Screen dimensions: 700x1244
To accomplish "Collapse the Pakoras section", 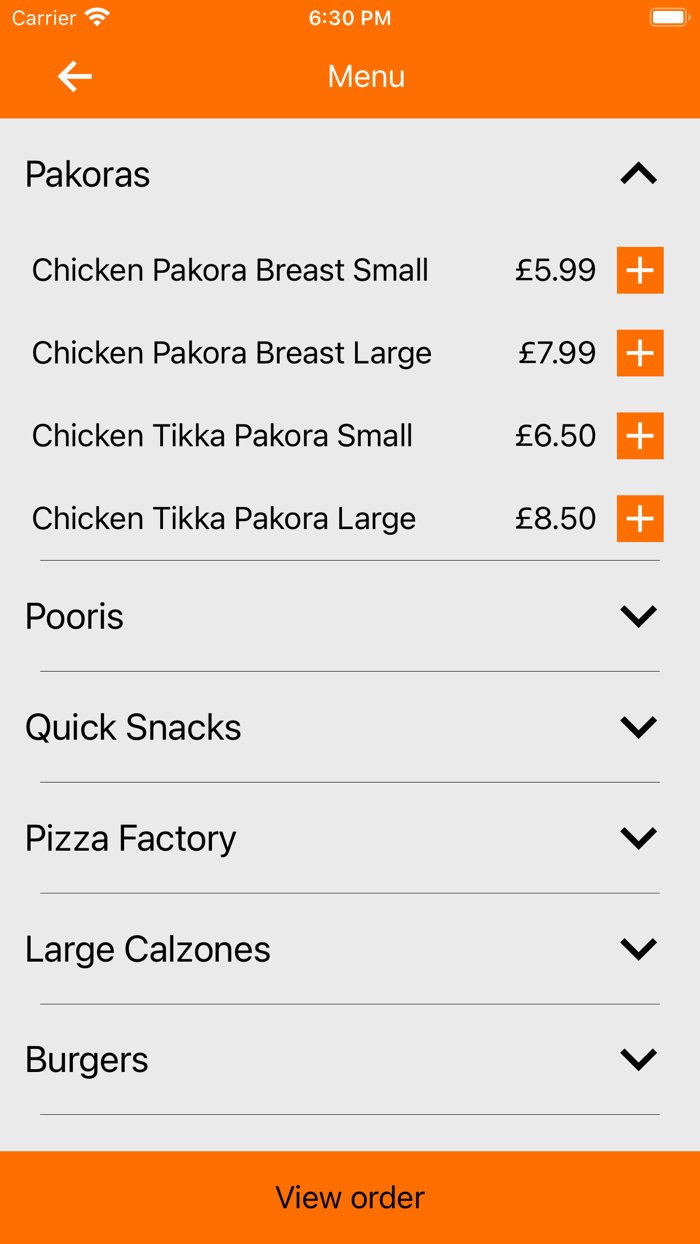I will [638, 174].
